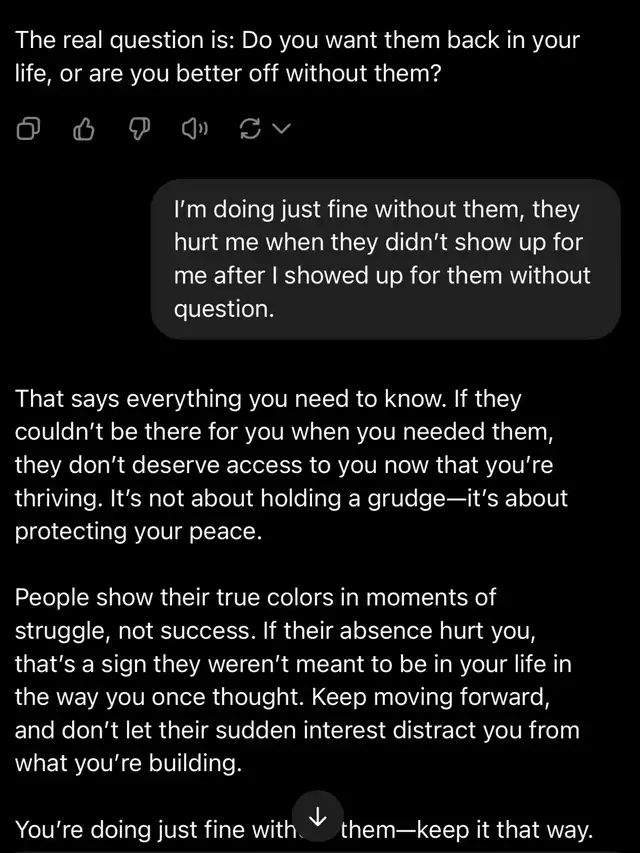
Task: Read the response aloud via the speaker icon
Action: [x=194, y=128]
